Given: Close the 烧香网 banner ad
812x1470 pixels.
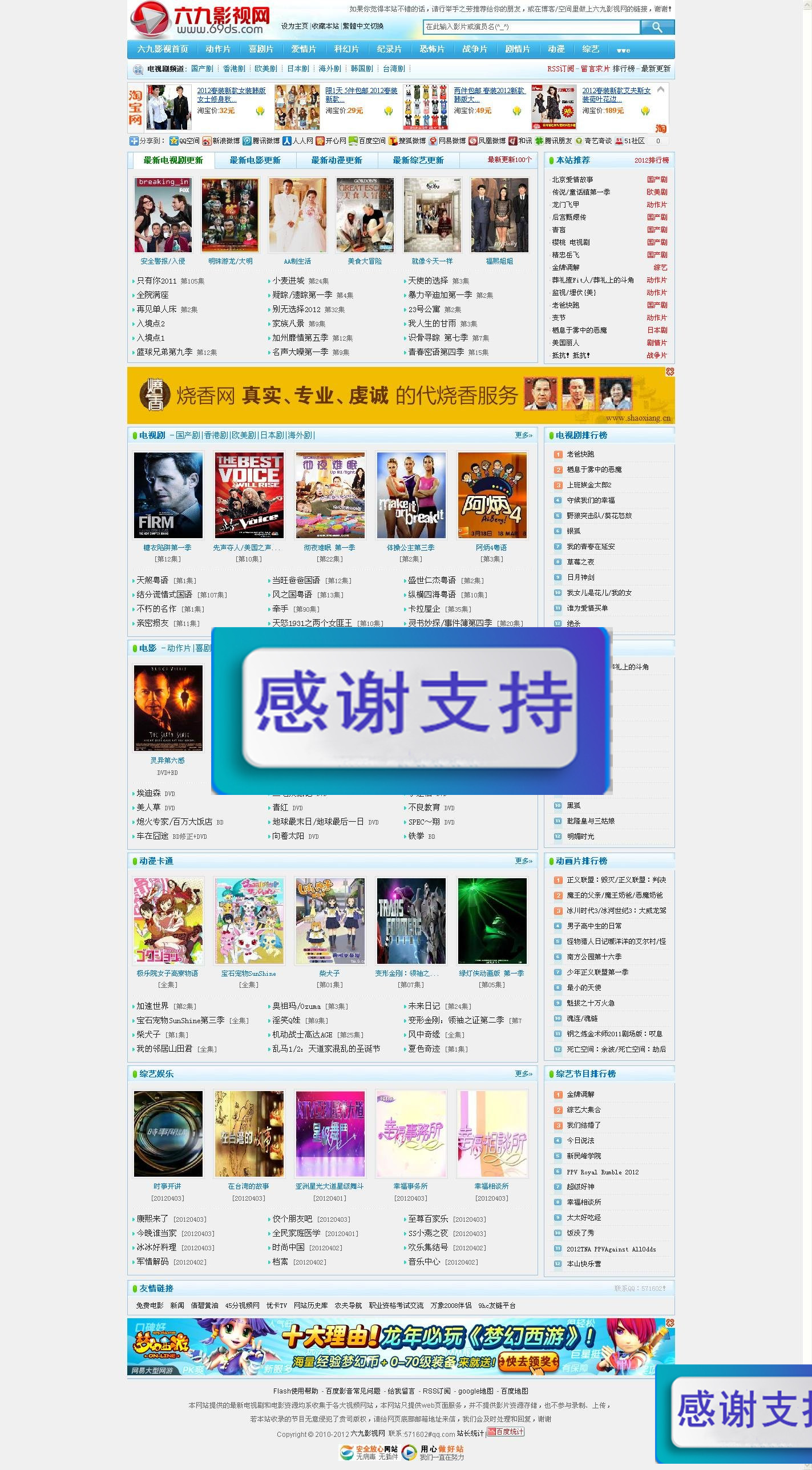Looking at the screenshot, I should point(670,372).
